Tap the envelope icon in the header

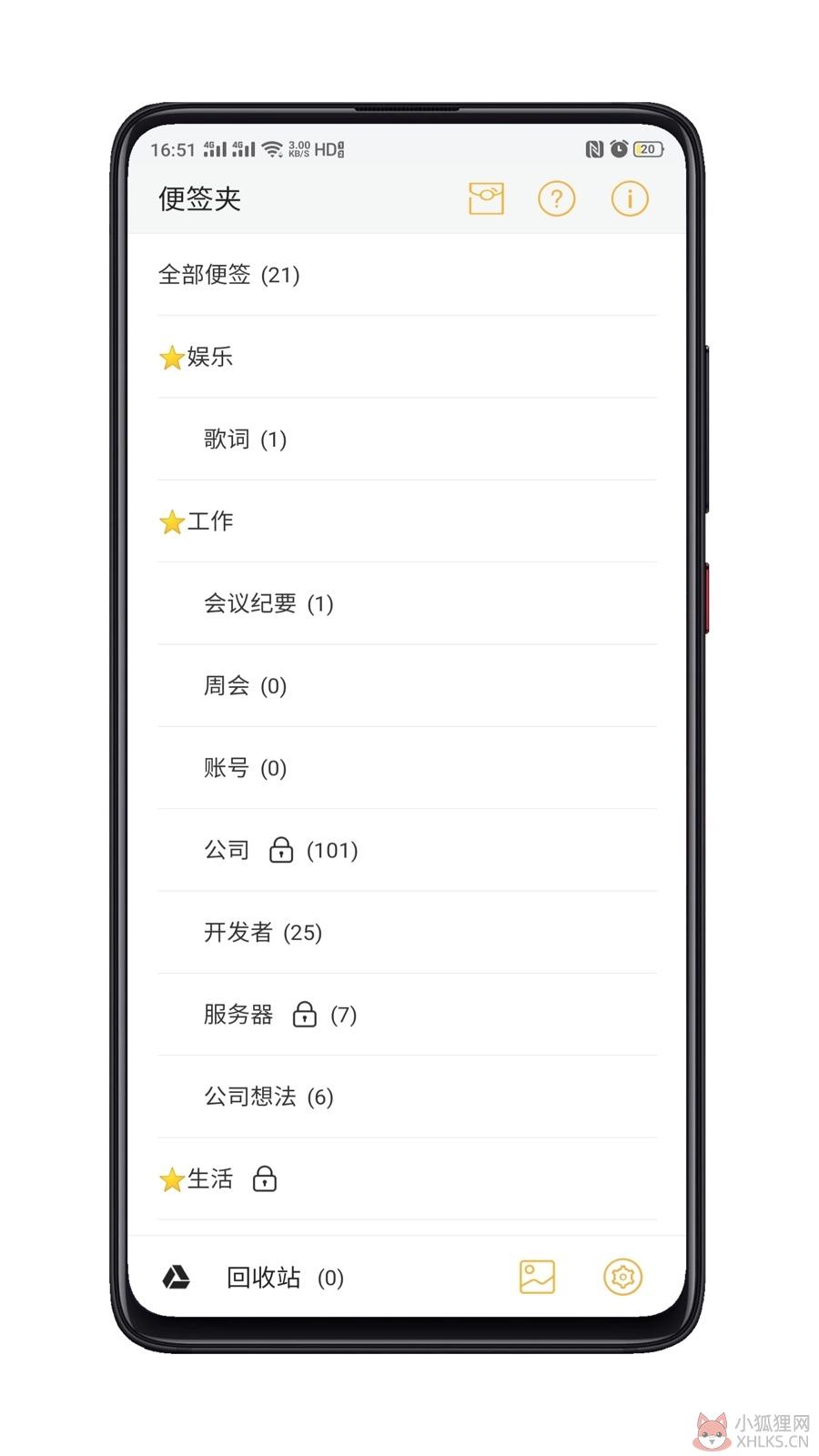(486, 198)
